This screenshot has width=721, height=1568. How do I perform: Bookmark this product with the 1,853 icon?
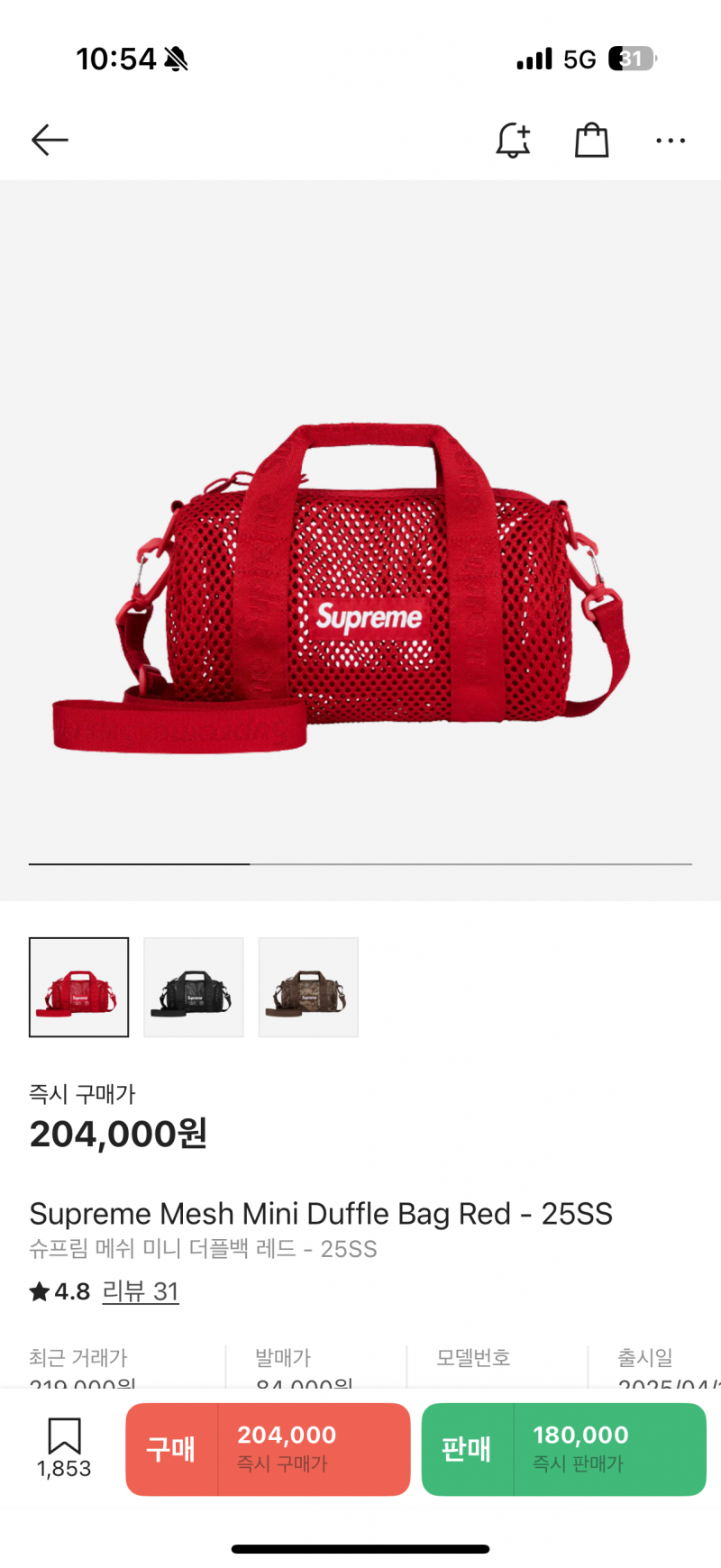pos(64,1447)
